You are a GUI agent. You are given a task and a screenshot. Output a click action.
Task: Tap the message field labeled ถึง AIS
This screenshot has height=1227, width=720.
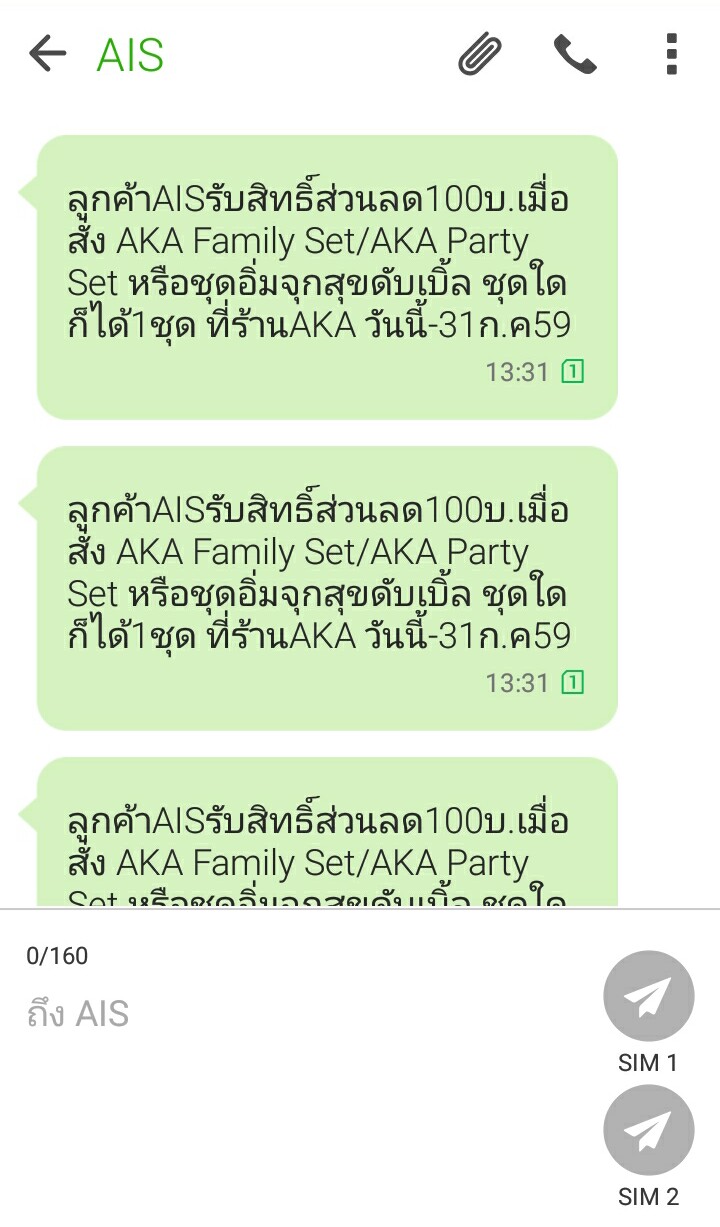coord(300,1014)
